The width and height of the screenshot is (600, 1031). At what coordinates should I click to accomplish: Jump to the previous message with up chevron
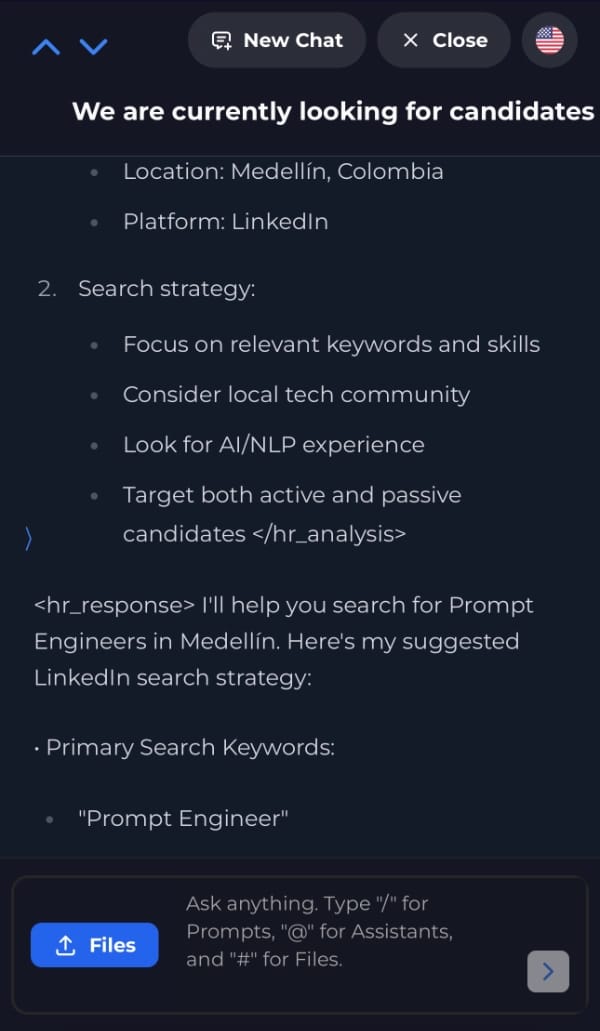coord(46,46)
